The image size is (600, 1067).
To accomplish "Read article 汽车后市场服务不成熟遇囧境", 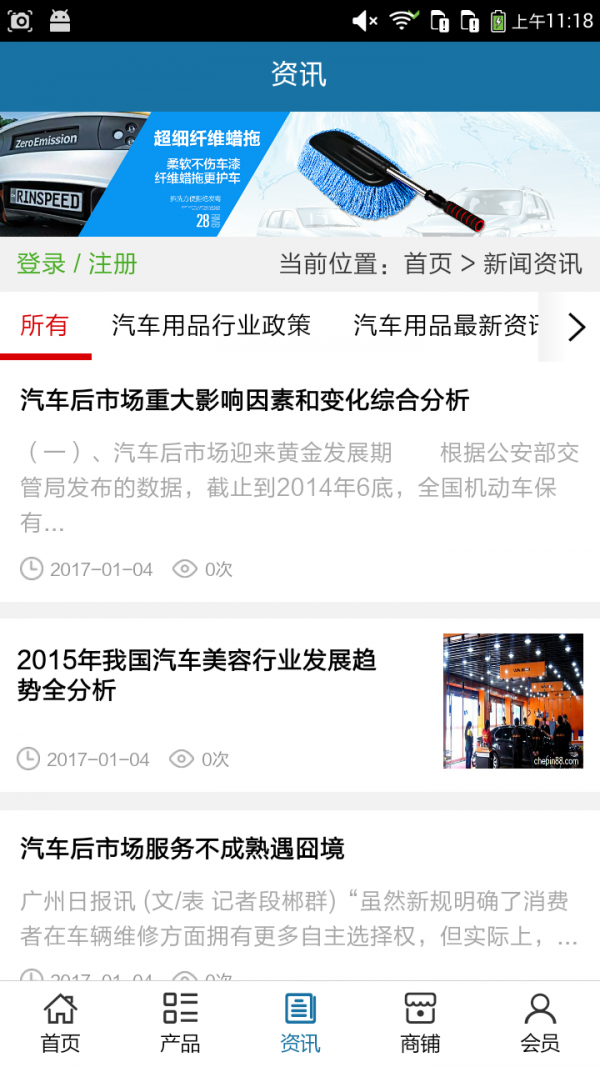I will (182, 849).
